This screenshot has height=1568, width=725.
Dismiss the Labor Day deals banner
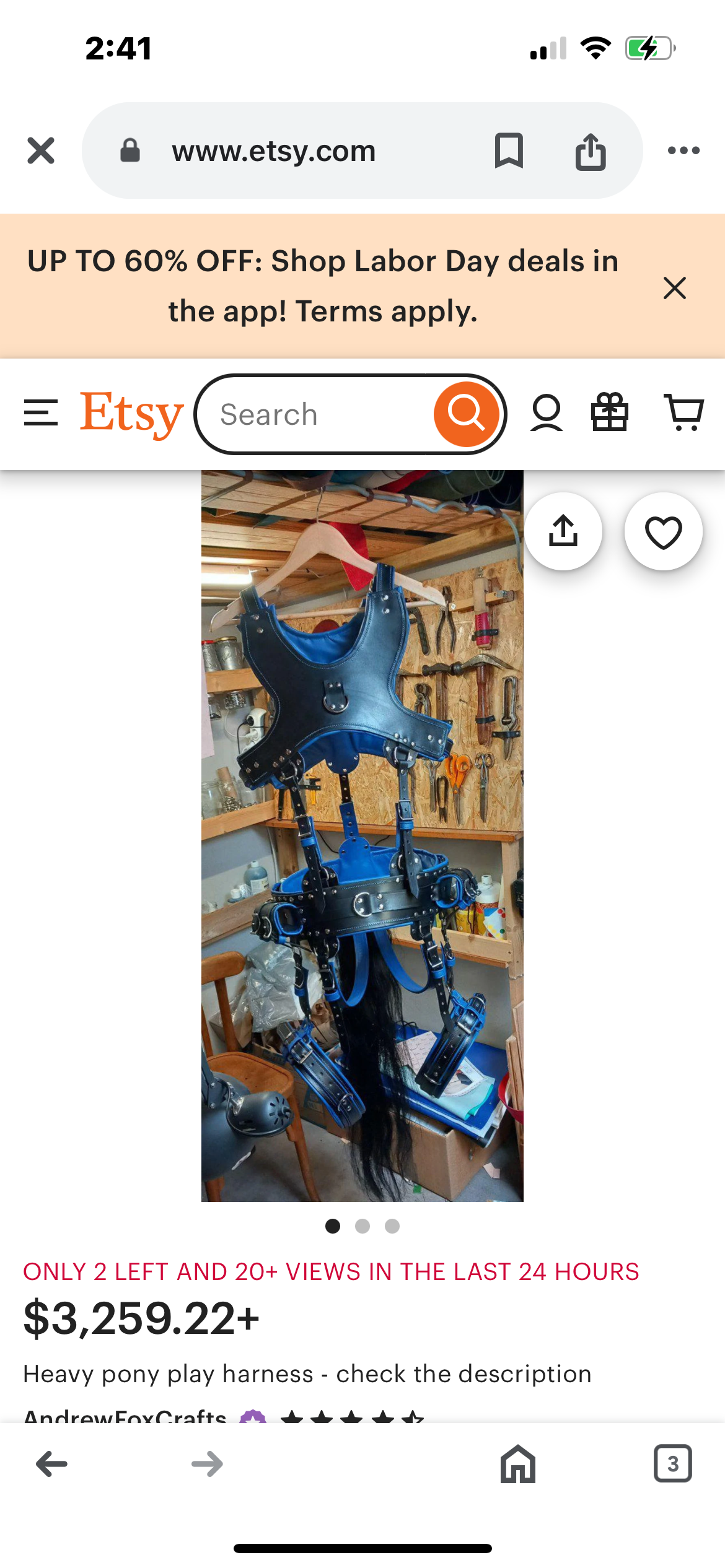pyautogui.click(x=674, y=288)
